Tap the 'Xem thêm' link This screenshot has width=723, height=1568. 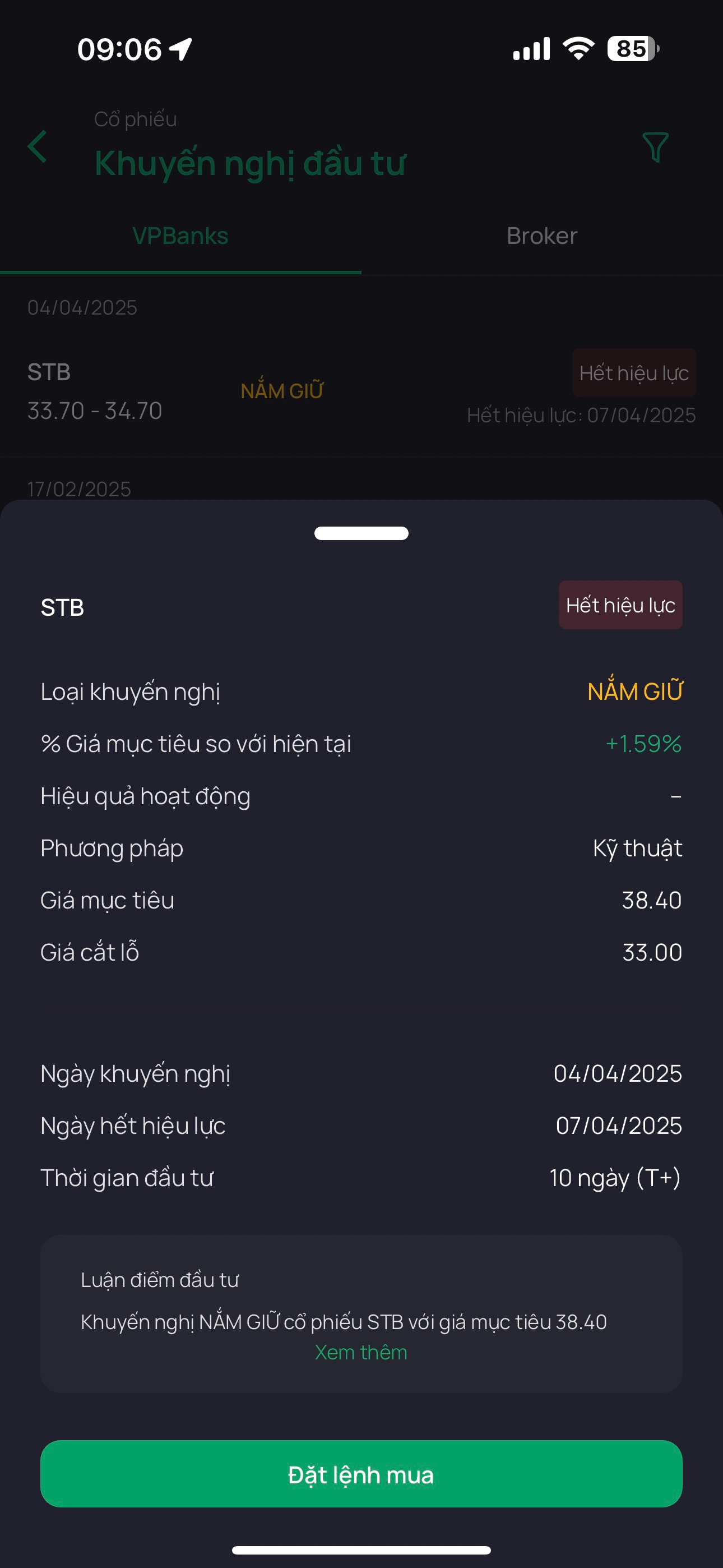(x=361, y=1352)
